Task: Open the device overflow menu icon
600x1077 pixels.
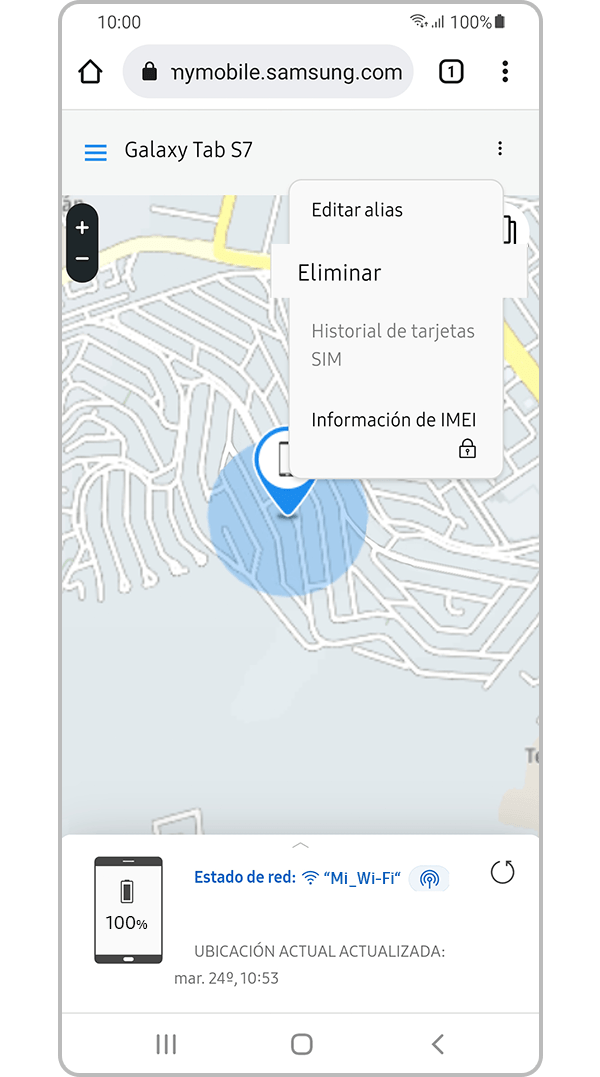Action: click(x=499, y=149)
